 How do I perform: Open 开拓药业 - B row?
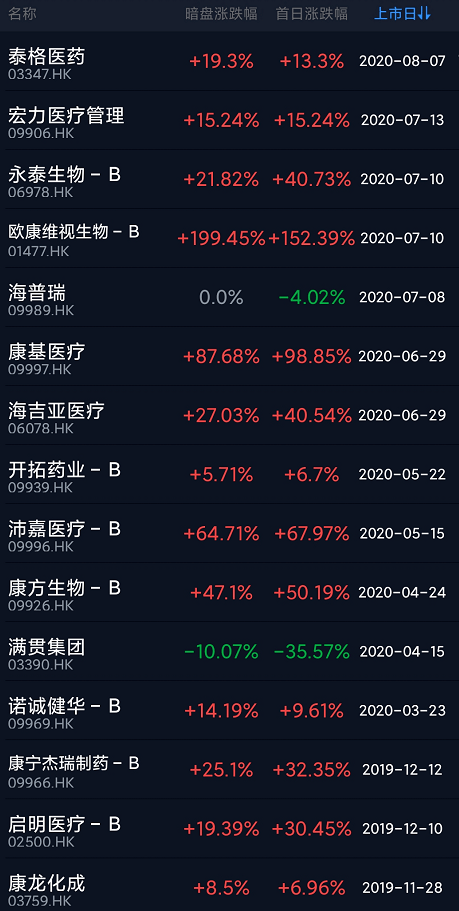click(x=230, y=474)
